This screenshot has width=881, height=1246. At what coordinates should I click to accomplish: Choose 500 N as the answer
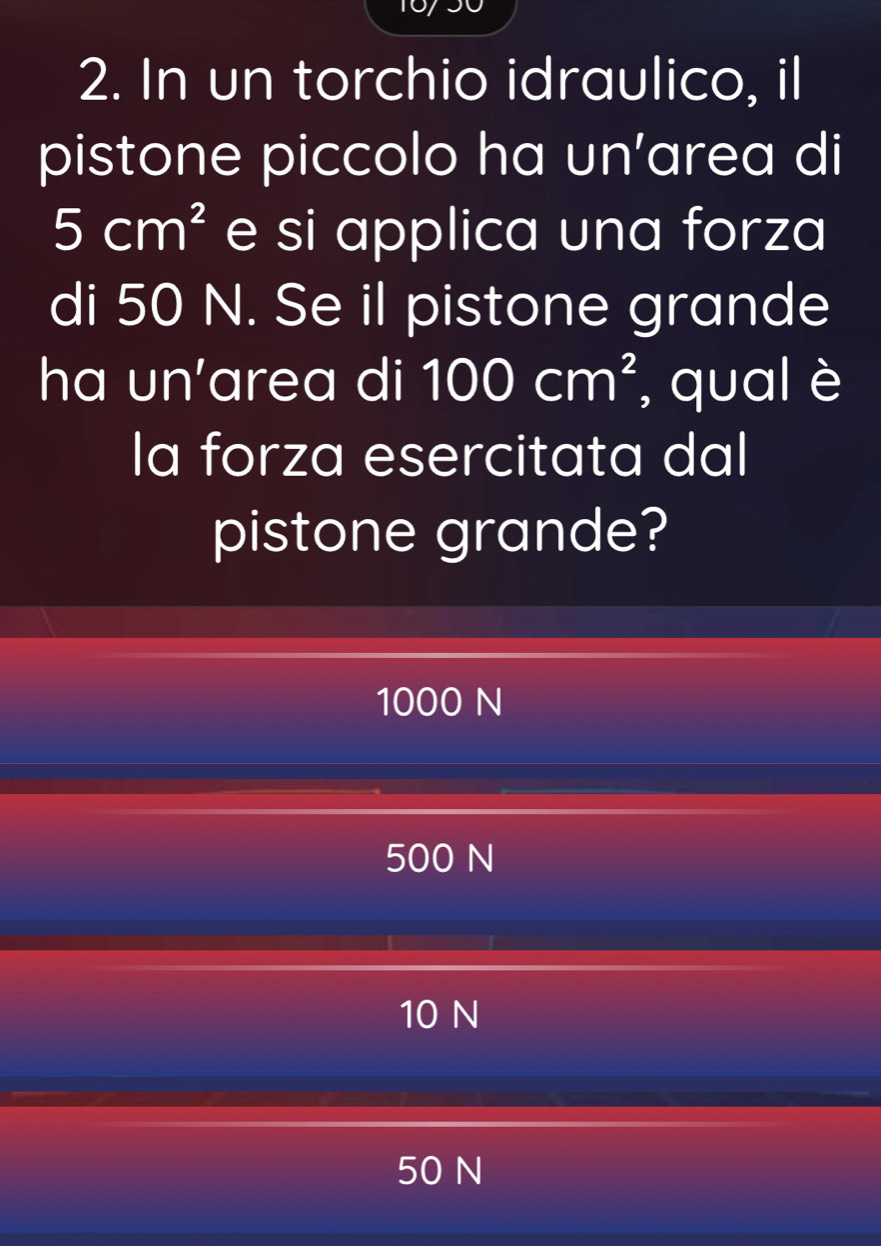[x=440, y=858]
